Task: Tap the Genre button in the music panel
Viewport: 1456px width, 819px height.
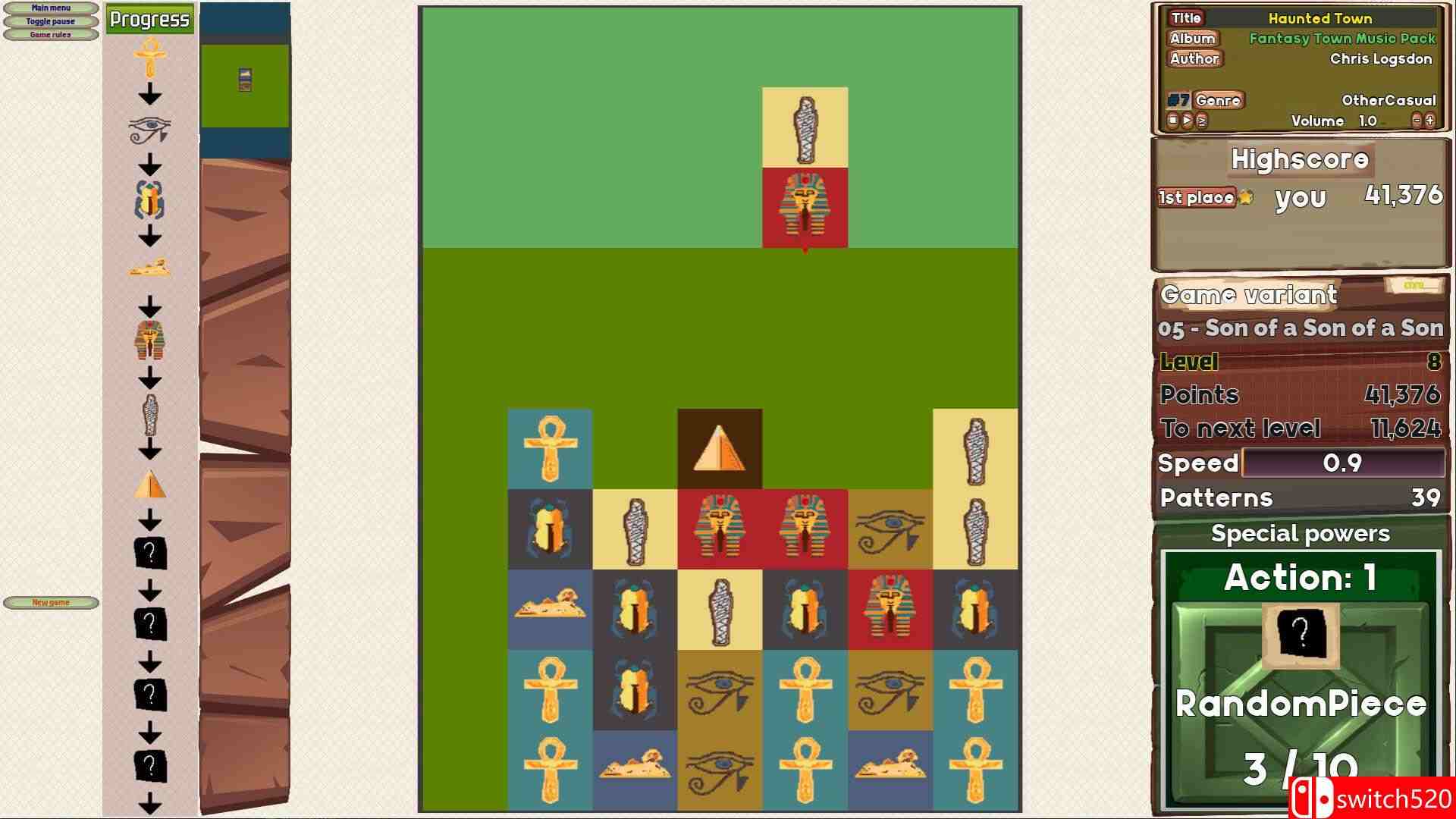Action: click(x=1217, y=100)
